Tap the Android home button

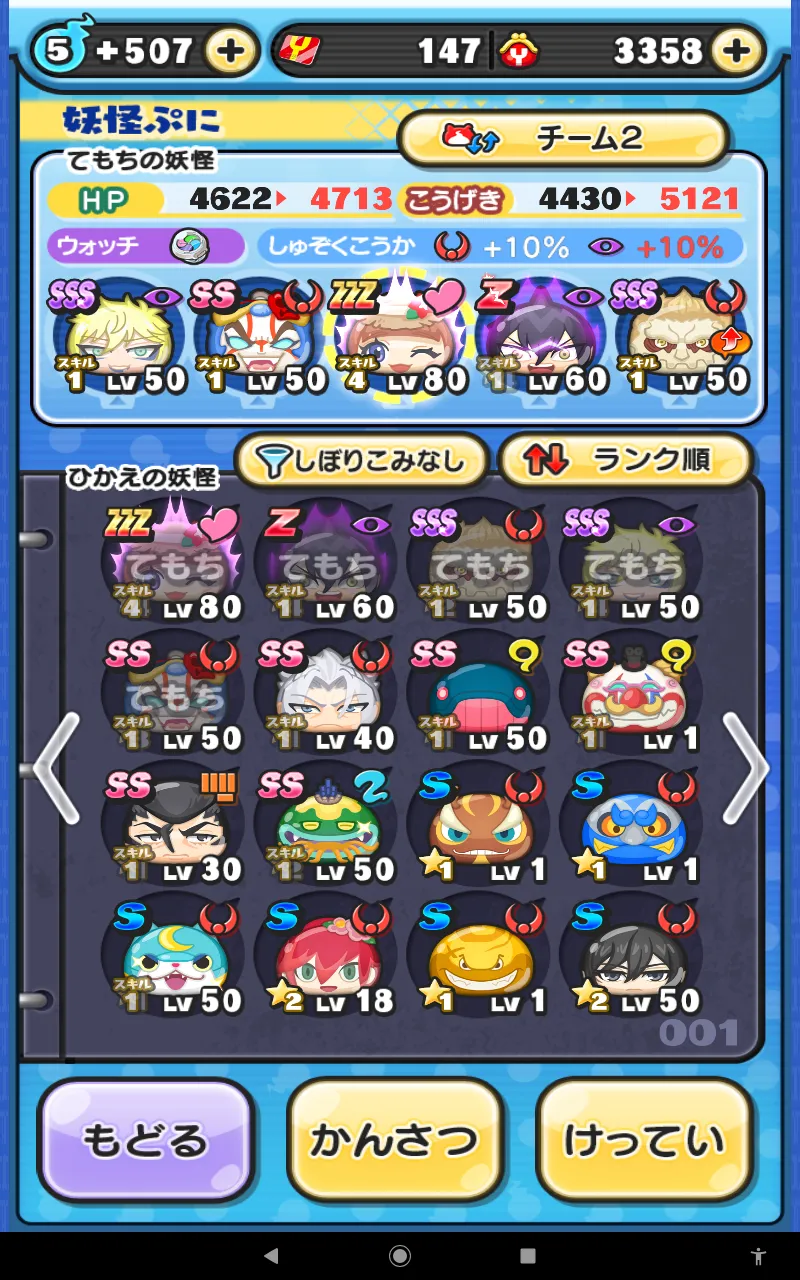400,1256
